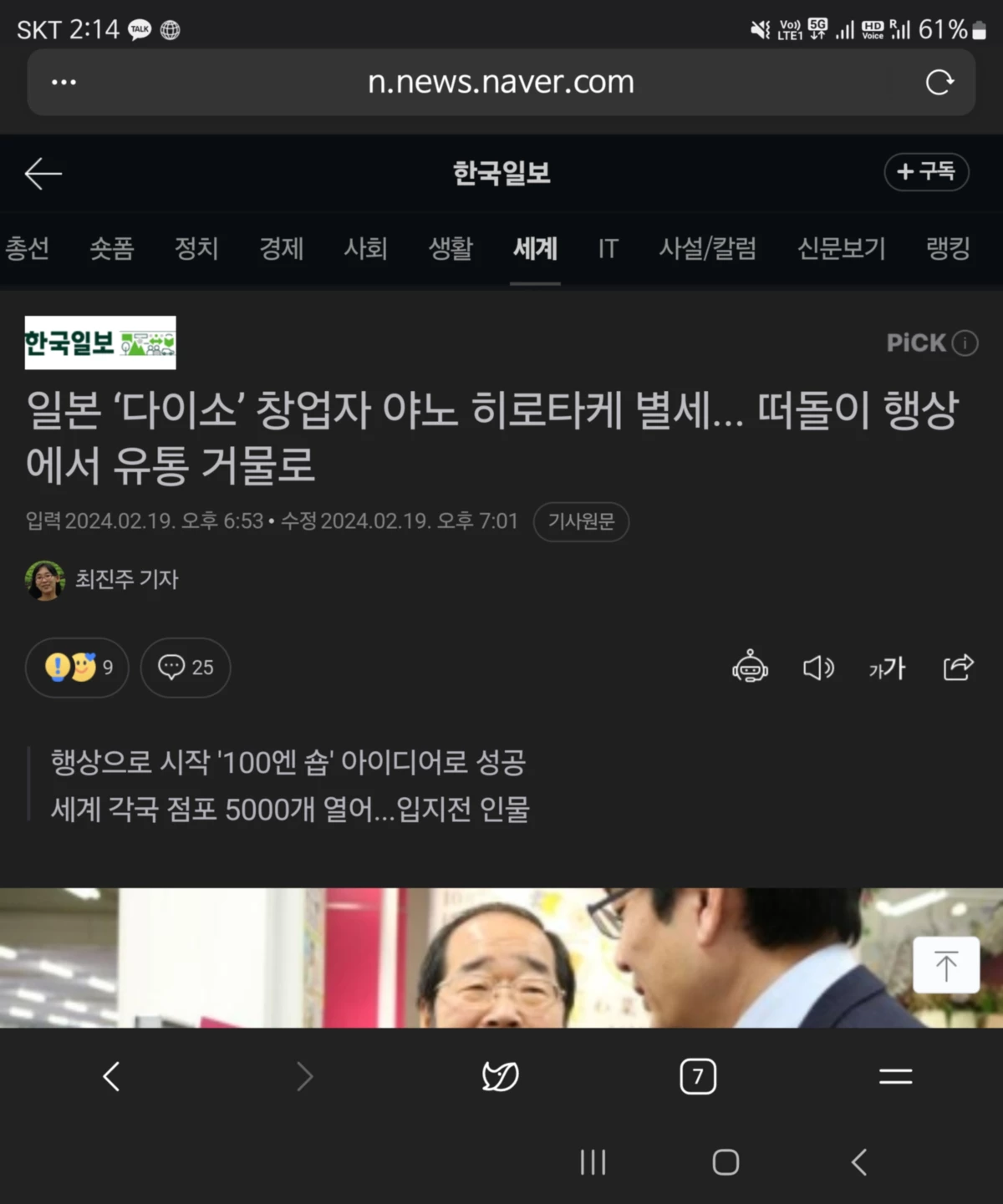Switch to the 경제 tab
The height and width of the screenshot is (1204, 1003).
click(x=282, y=248)
